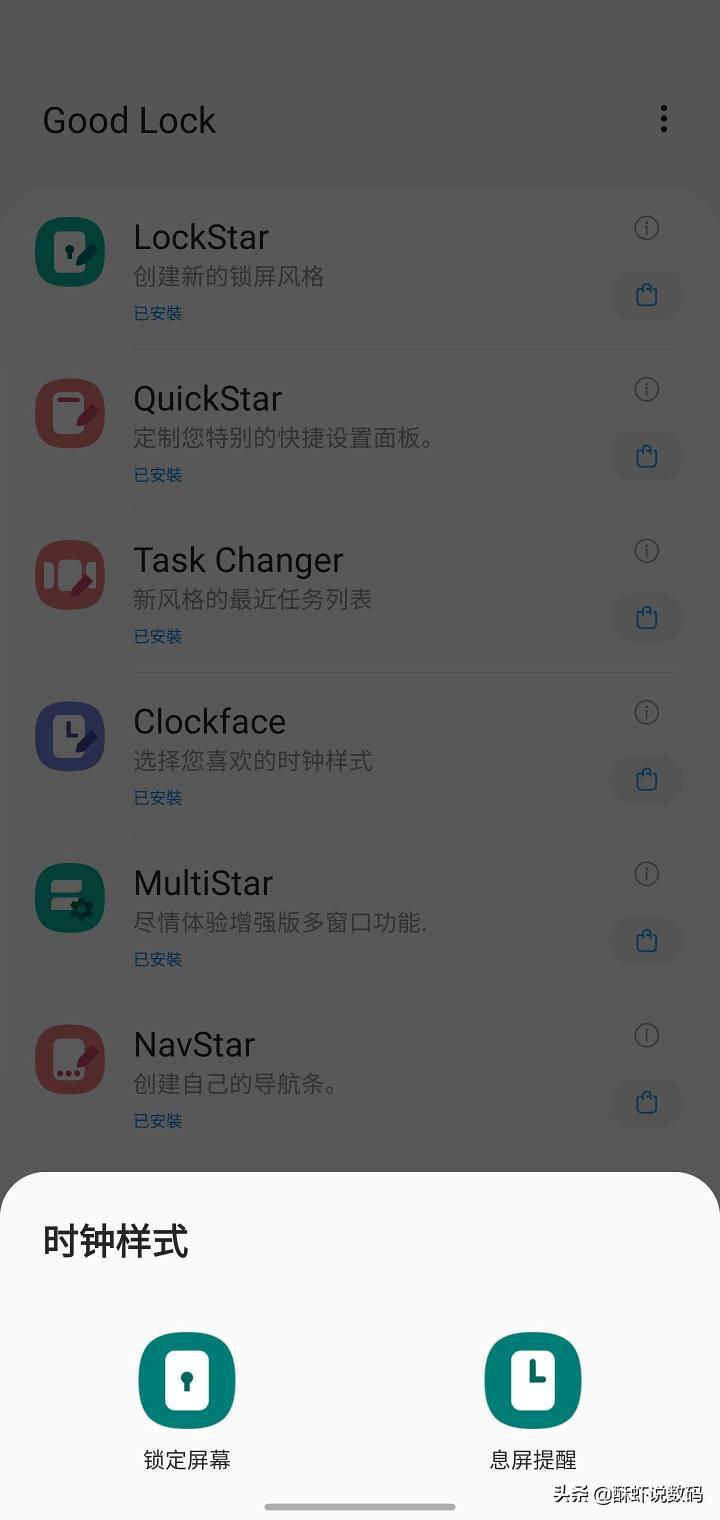
Task: Choose 锁定屏幕 clock style icon
Action: (x=186, y=1380)
